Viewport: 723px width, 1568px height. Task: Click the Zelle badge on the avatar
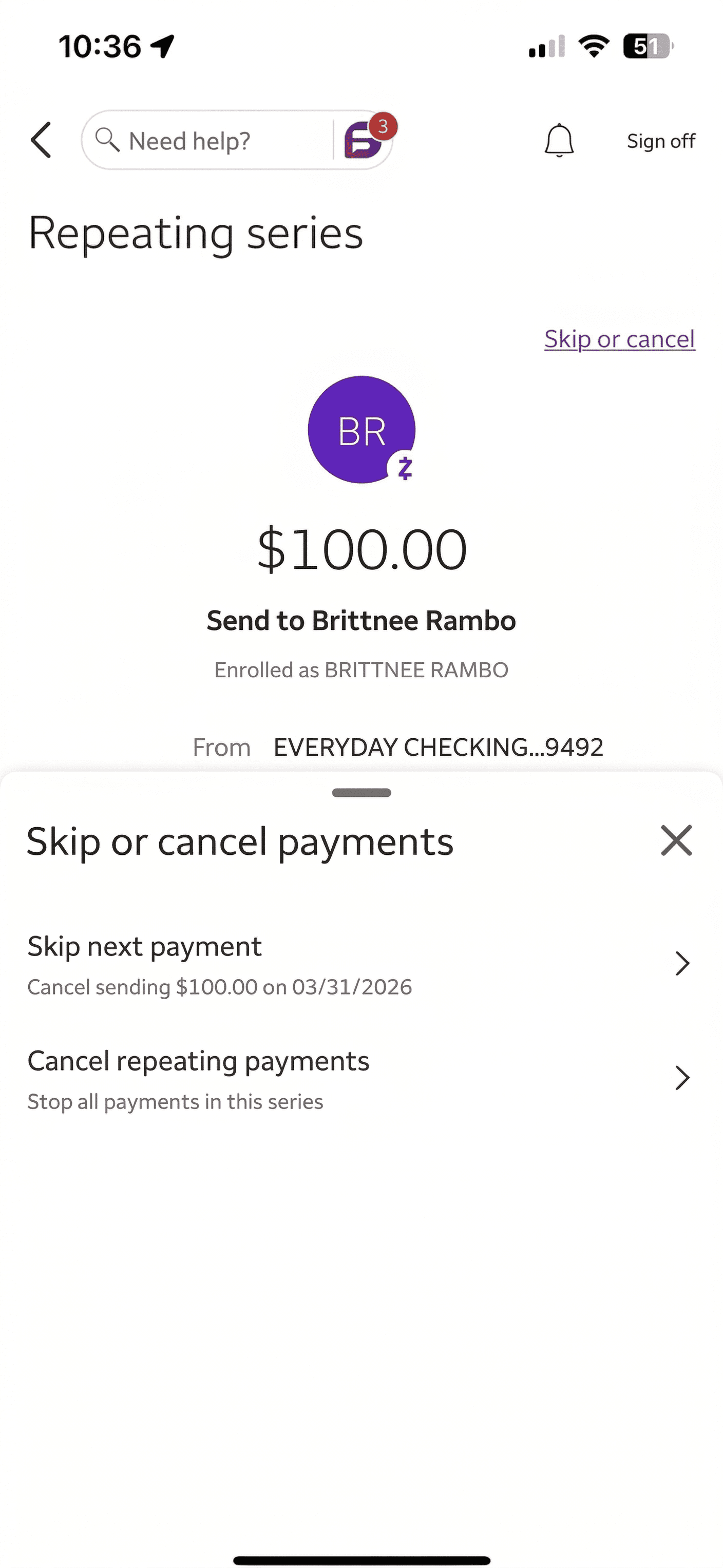(405, 468)
